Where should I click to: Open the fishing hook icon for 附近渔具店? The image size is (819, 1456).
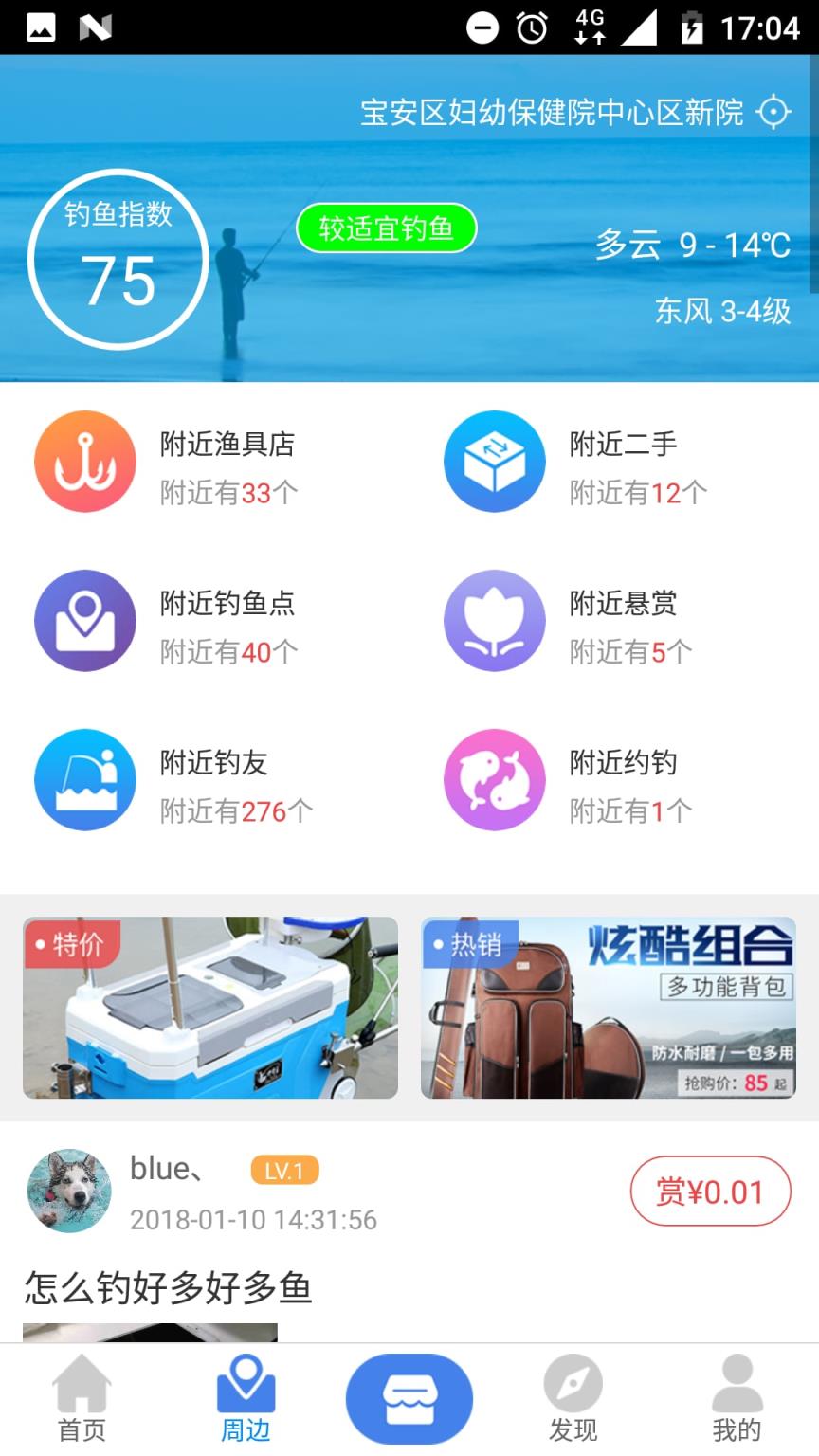[x=84, y=462]
